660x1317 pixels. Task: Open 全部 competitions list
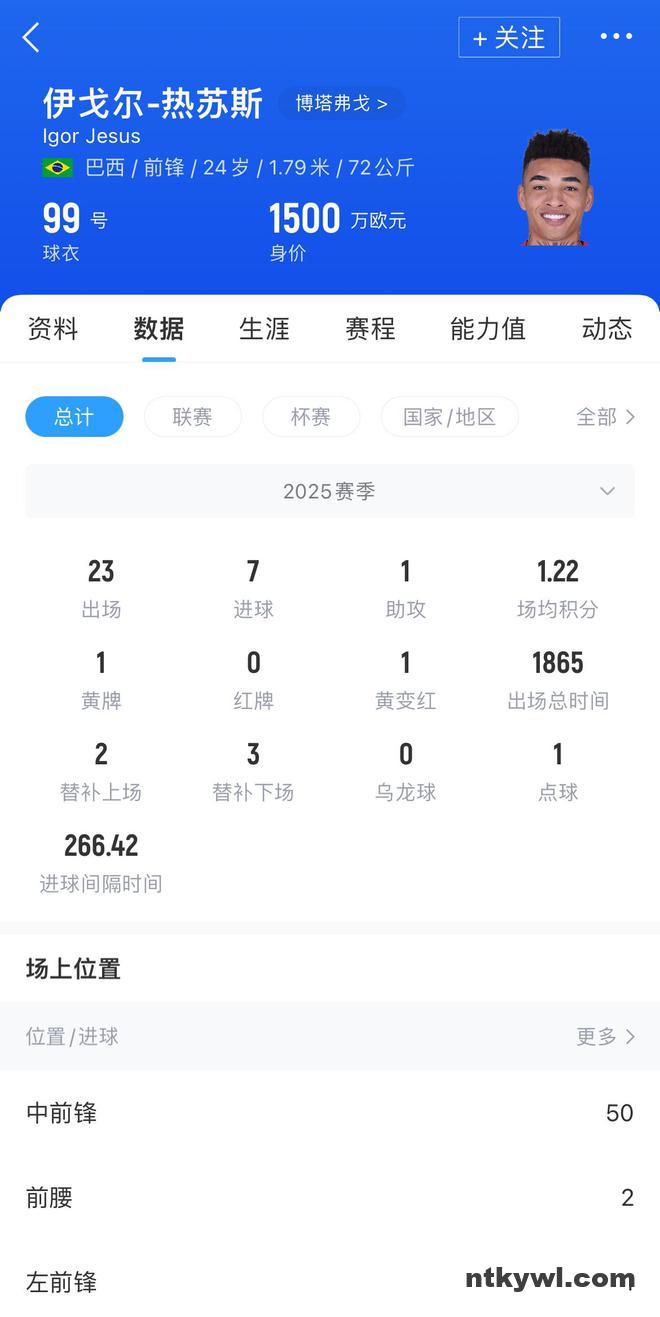pos(605,417)
